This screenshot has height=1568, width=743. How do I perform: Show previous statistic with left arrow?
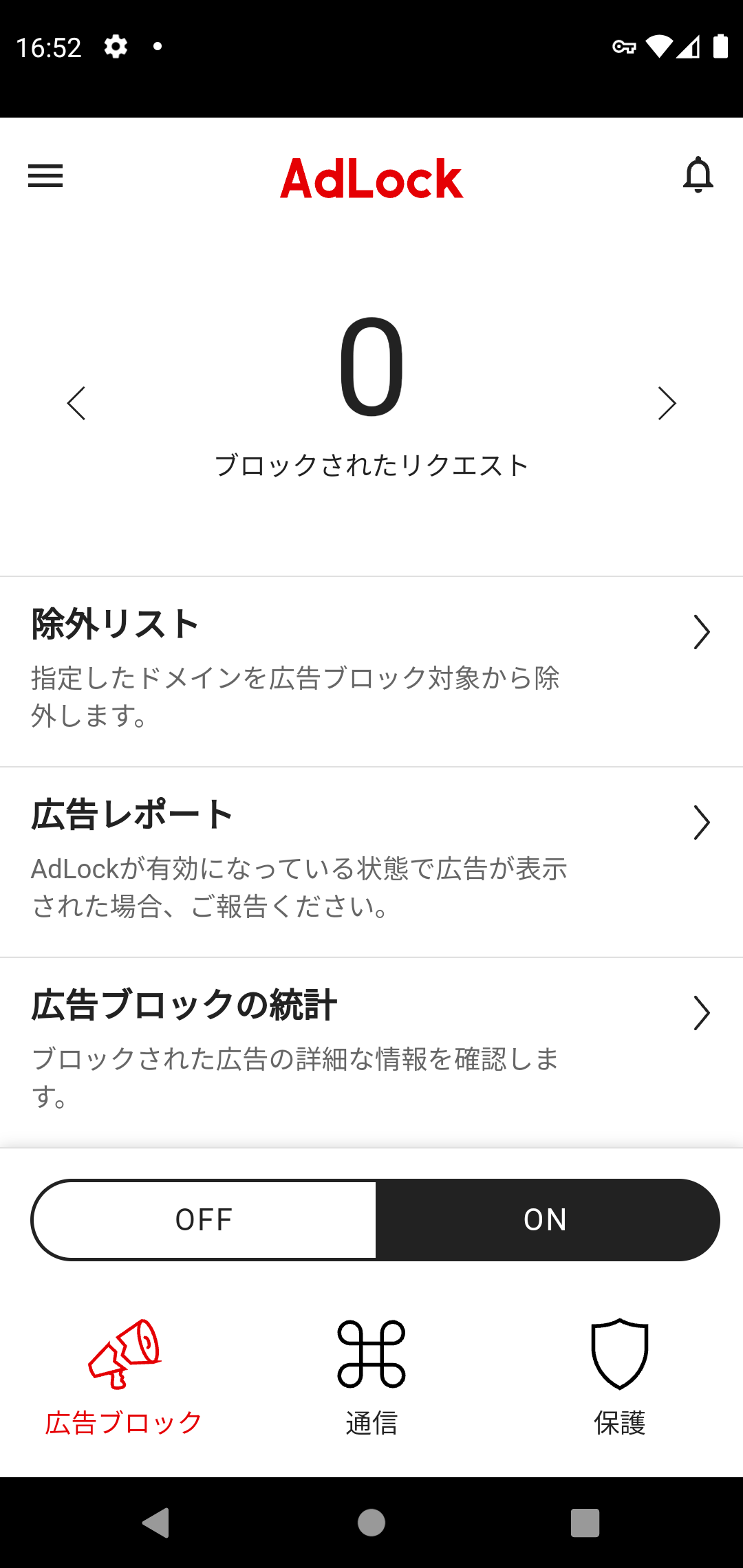click(x=76, y=403)
